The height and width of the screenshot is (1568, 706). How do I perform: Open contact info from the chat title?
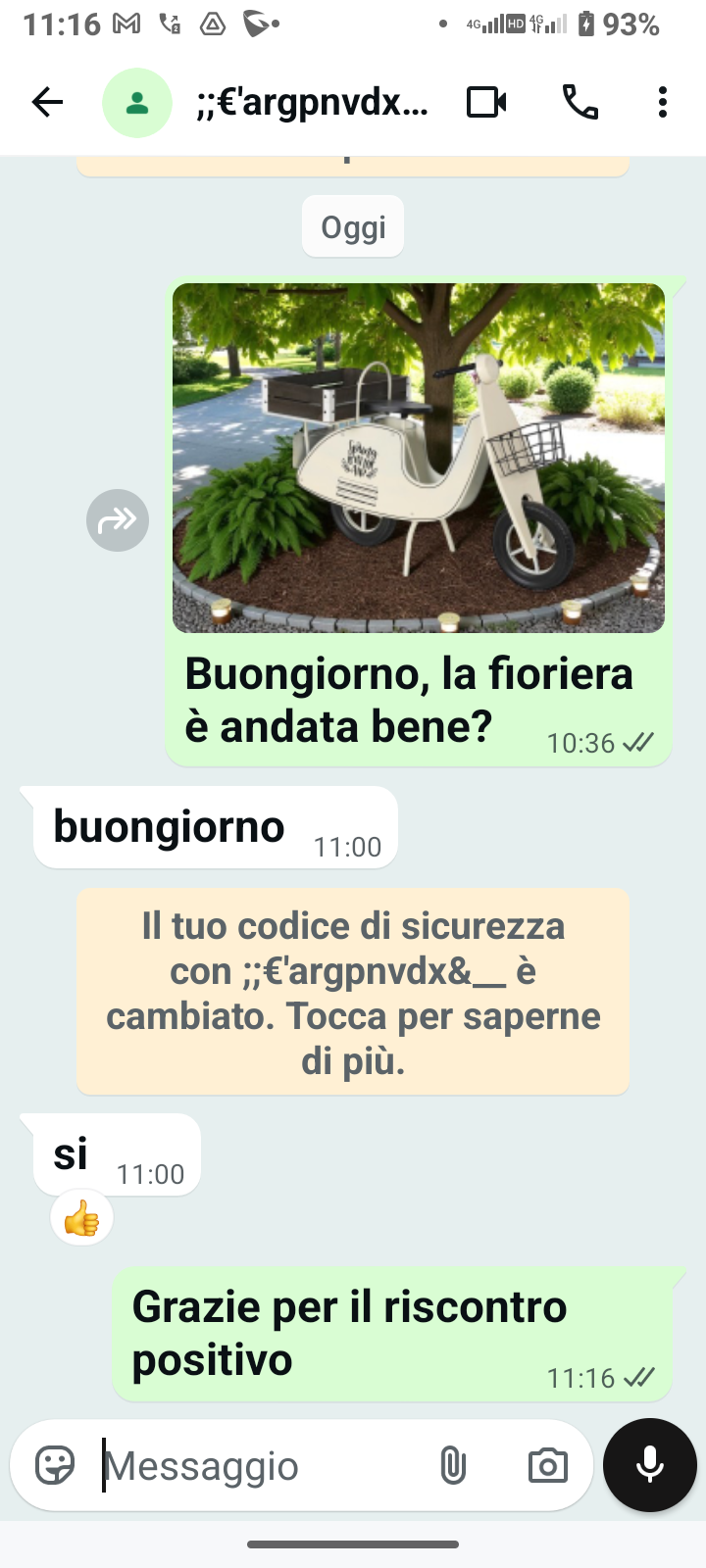[x=314, y=102]
